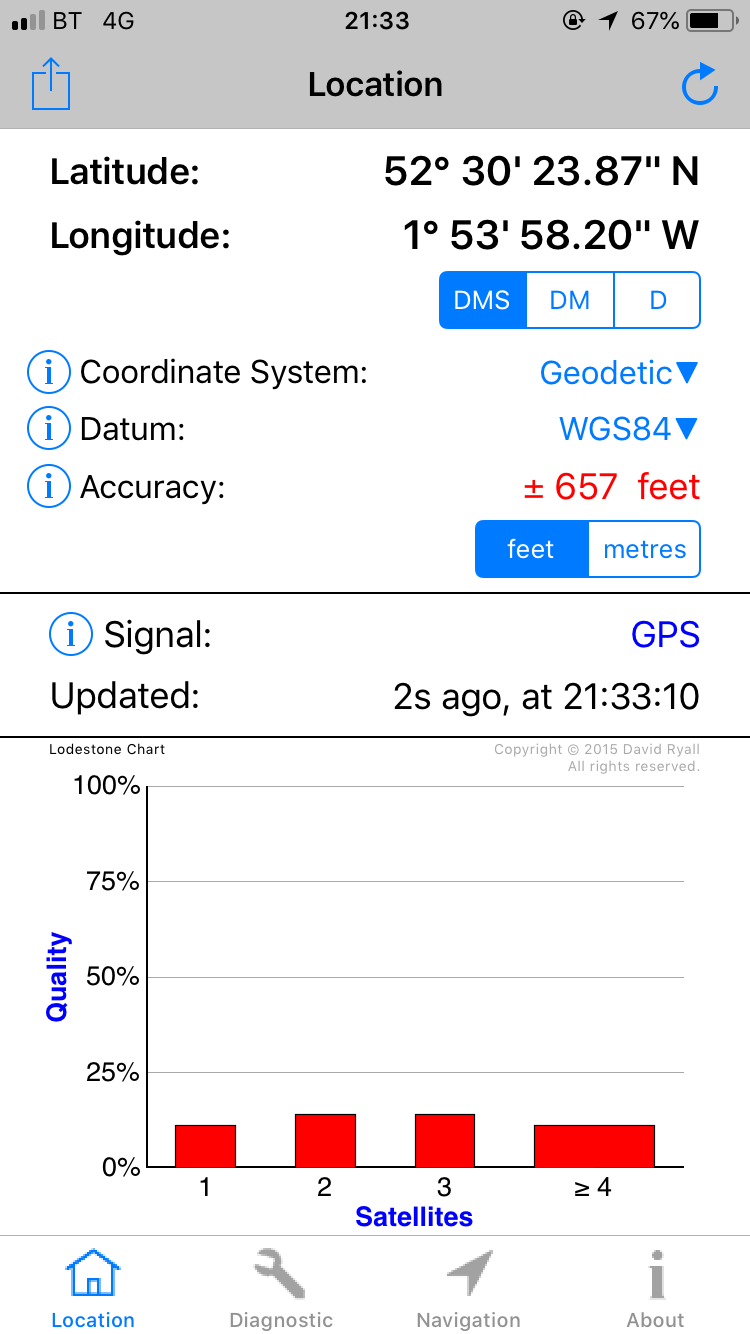Show info about Datum

pyautogui.click(x=48, y=429)
